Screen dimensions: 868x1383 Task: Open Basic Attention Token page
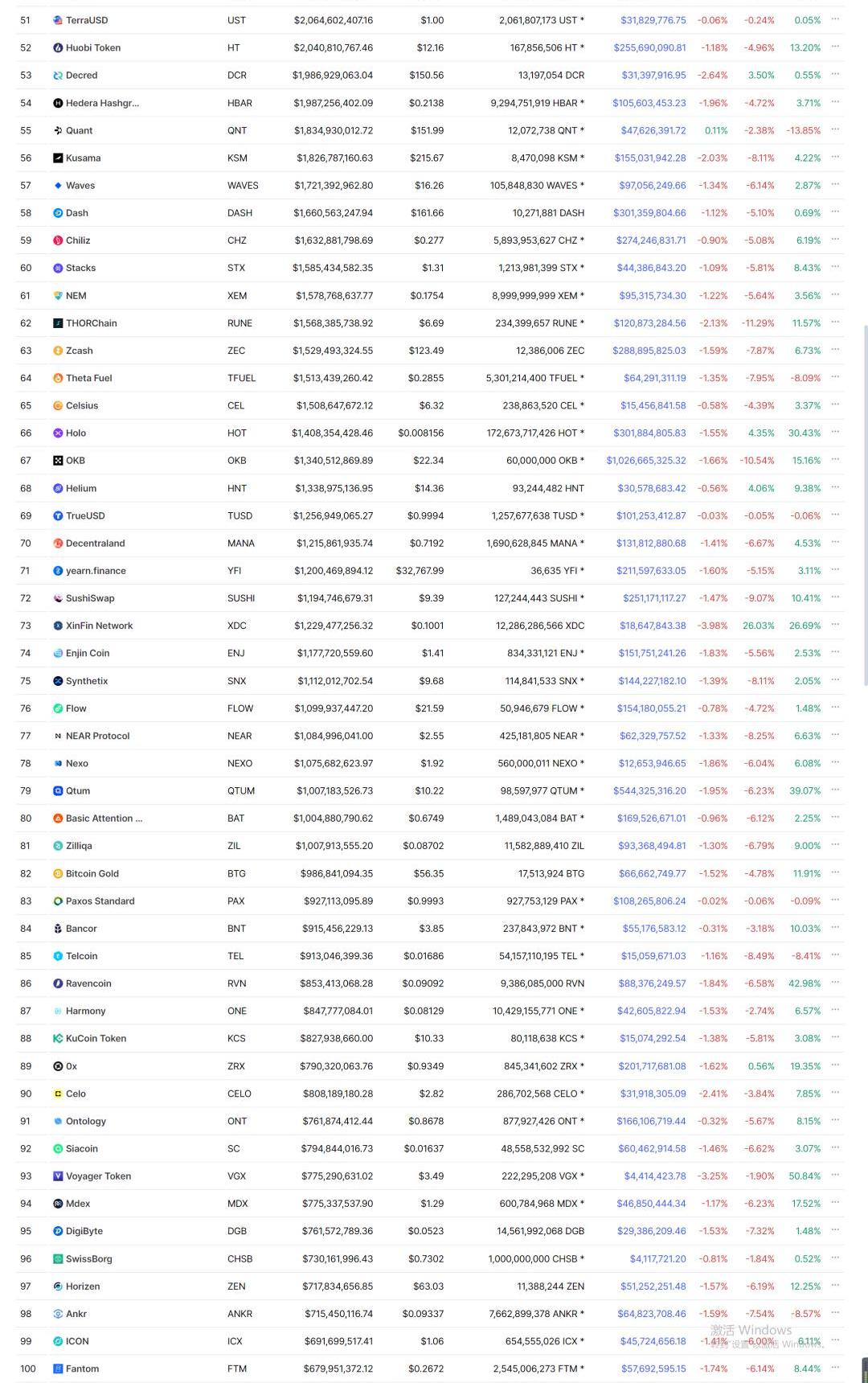pyautogui.click(x=104, y=819)
